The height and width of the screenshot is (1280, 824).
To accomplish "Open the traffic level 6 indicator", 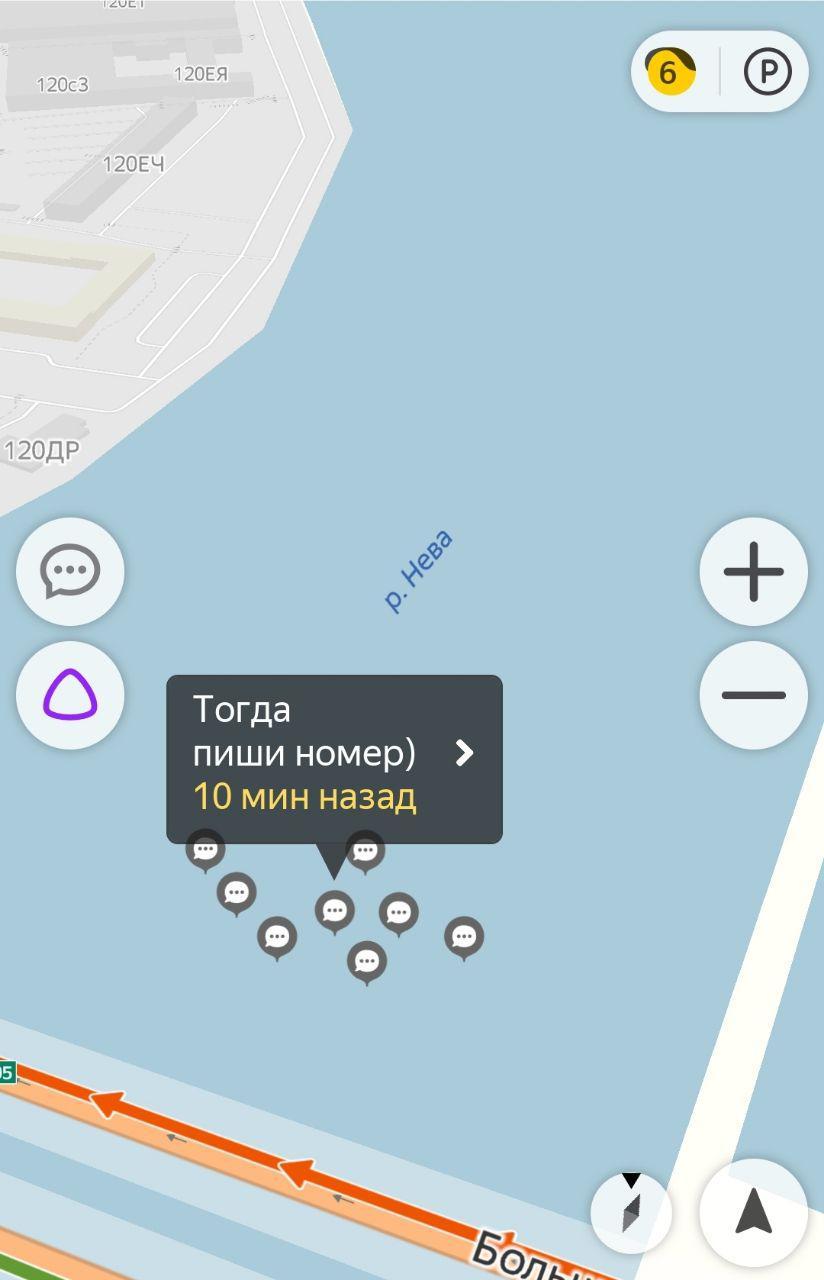I will (670, 72).
